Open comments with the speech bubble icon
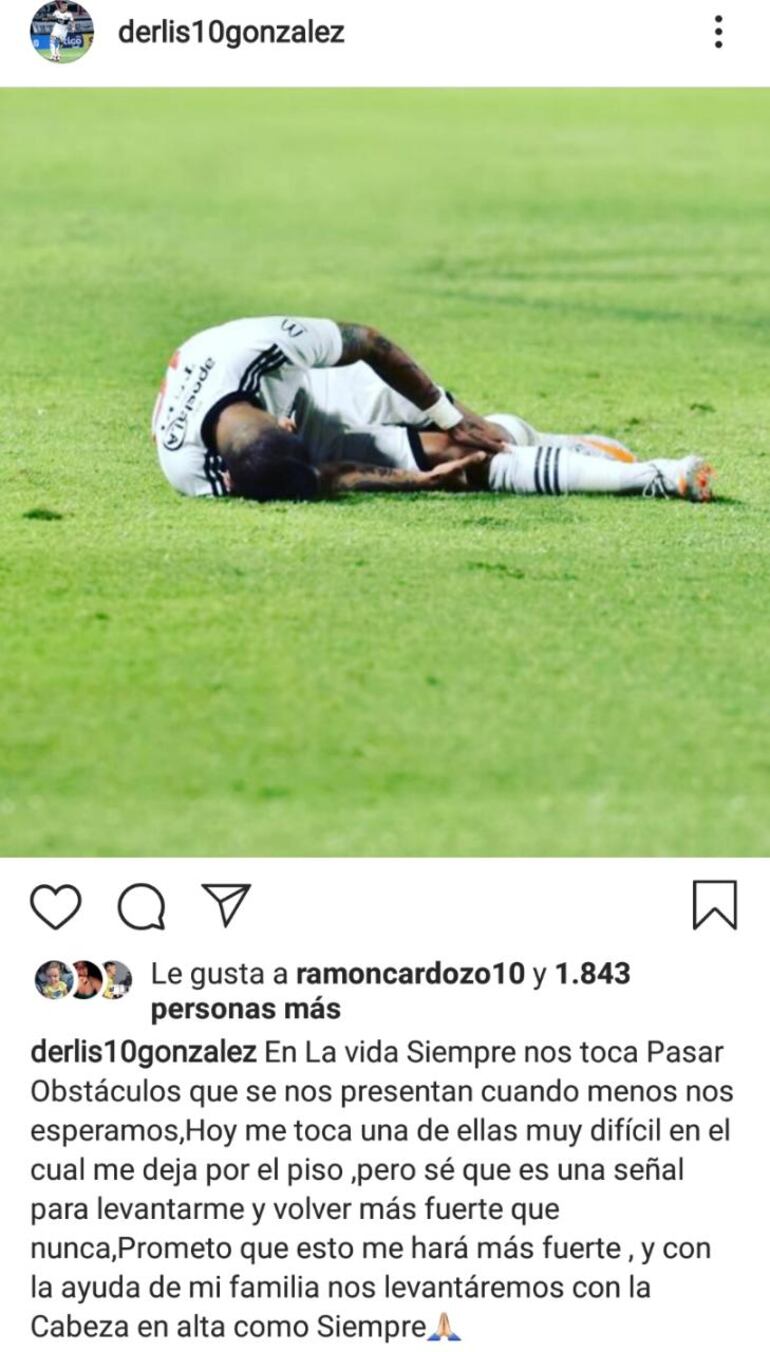Viewport: 770px width, 1352px height. (x=140, y=906)
